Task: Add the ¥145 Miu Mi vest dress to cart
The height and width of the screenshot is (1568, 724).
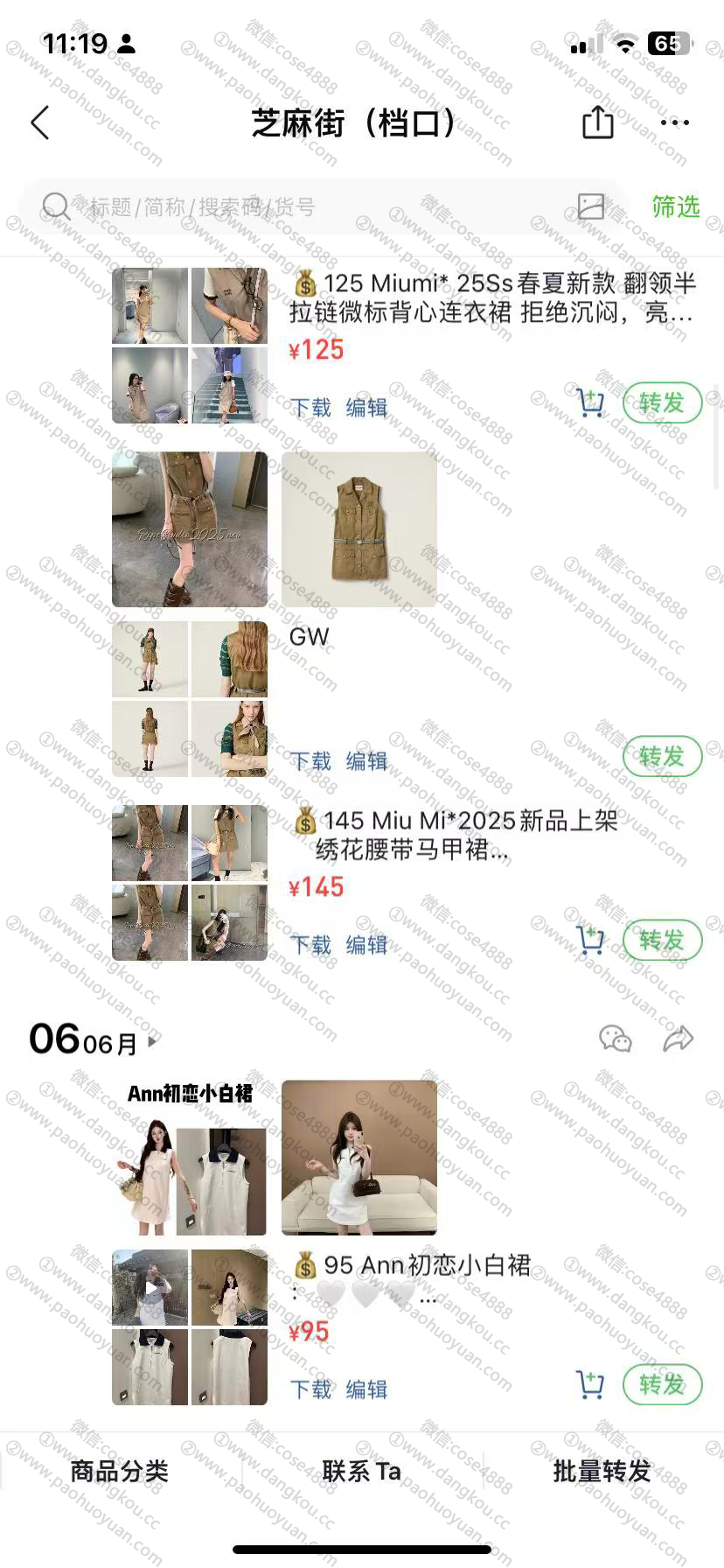Action: pyautogui.click(x=591, y=940)
